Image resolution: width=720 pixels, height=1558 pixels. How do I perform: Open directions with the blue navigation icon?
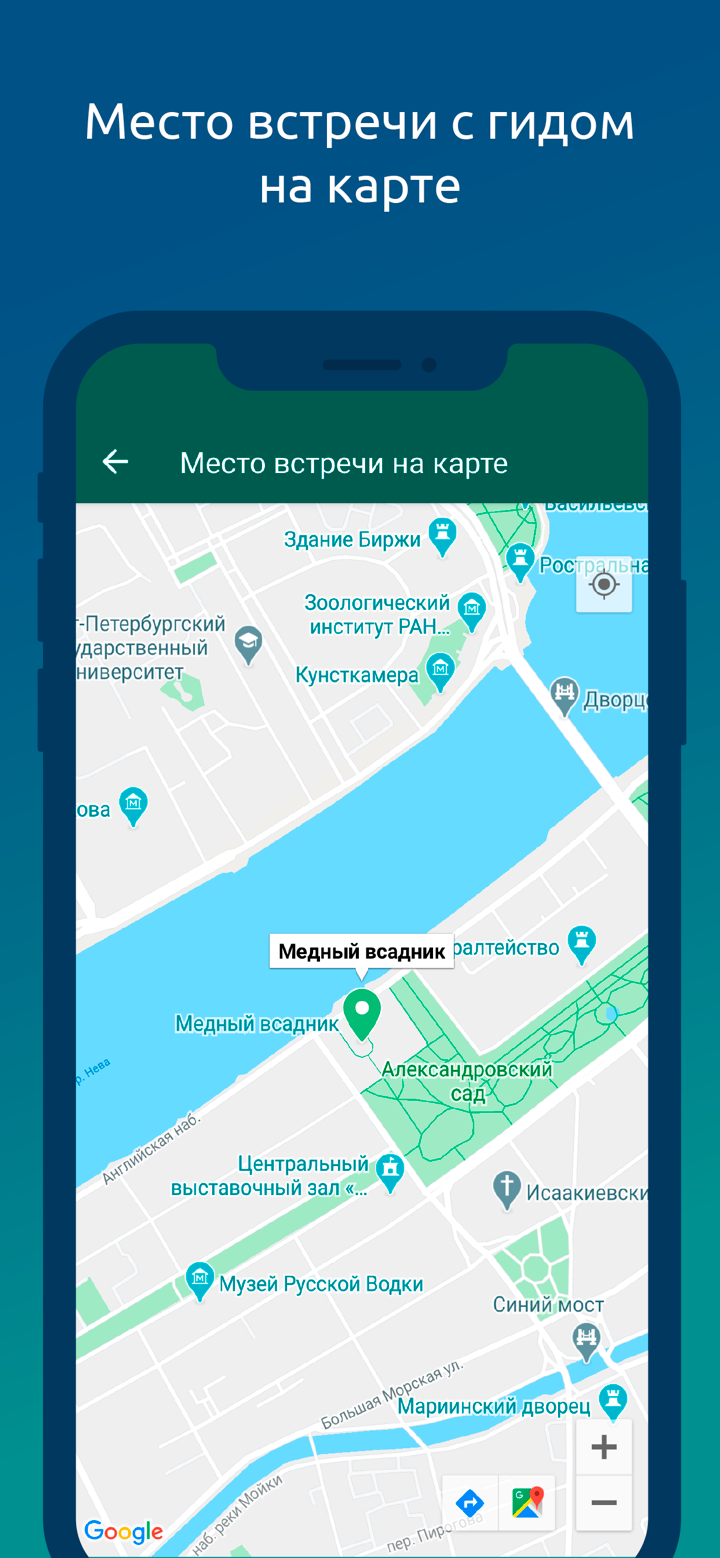470,1503
